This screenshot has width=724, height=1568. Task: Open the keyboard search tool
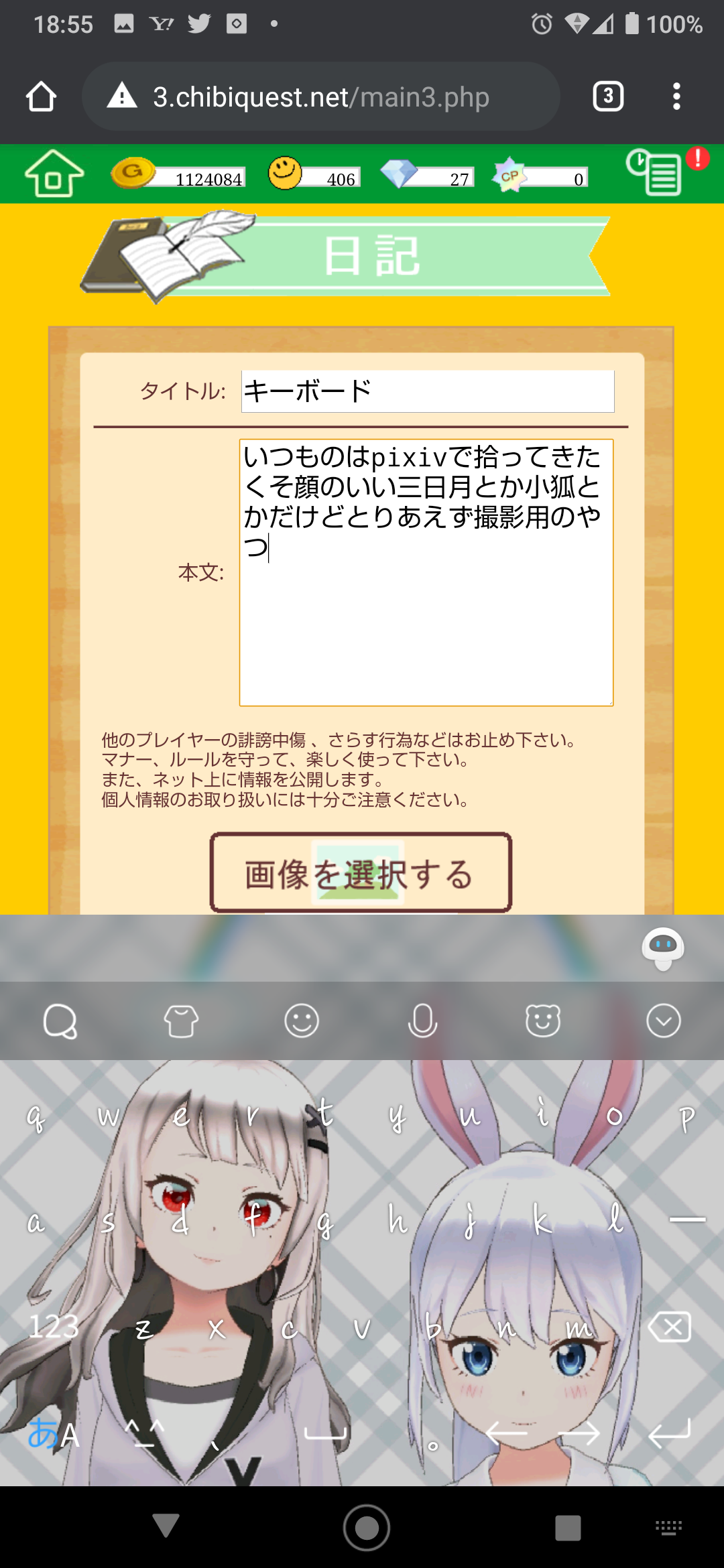point(60,1021)
